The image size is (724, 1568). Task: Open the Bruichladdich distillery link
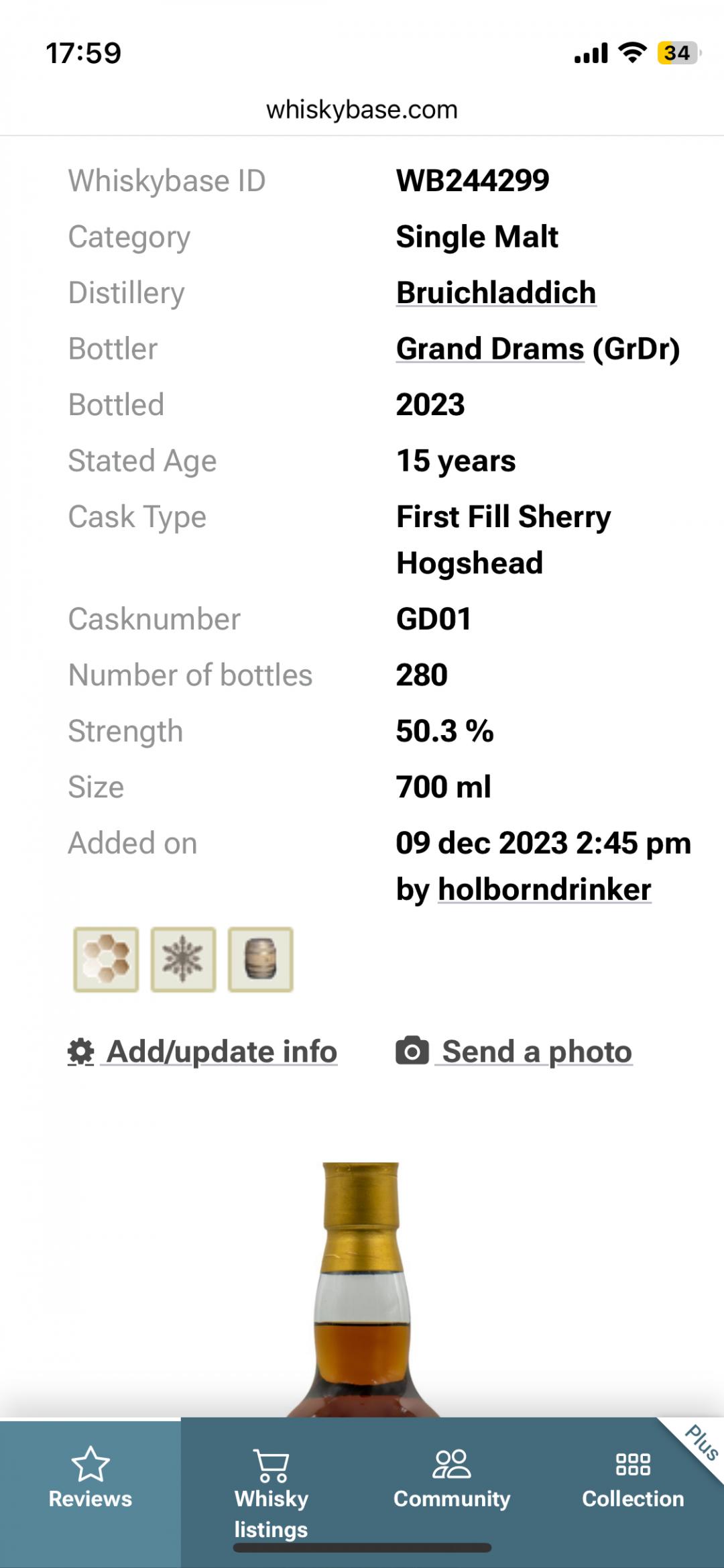495,293
